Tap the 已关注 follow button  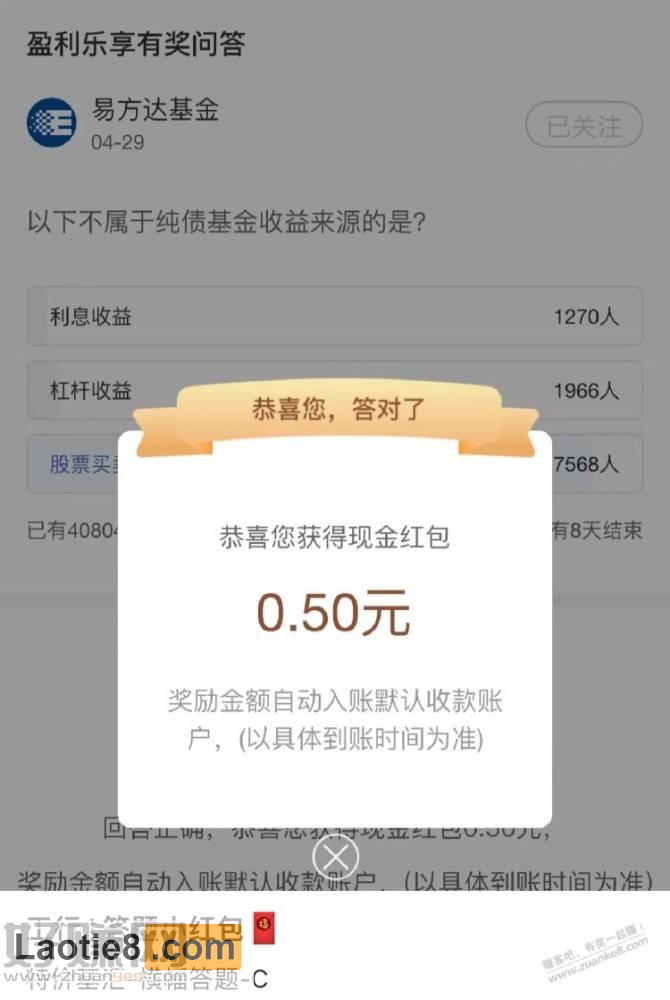583,126
